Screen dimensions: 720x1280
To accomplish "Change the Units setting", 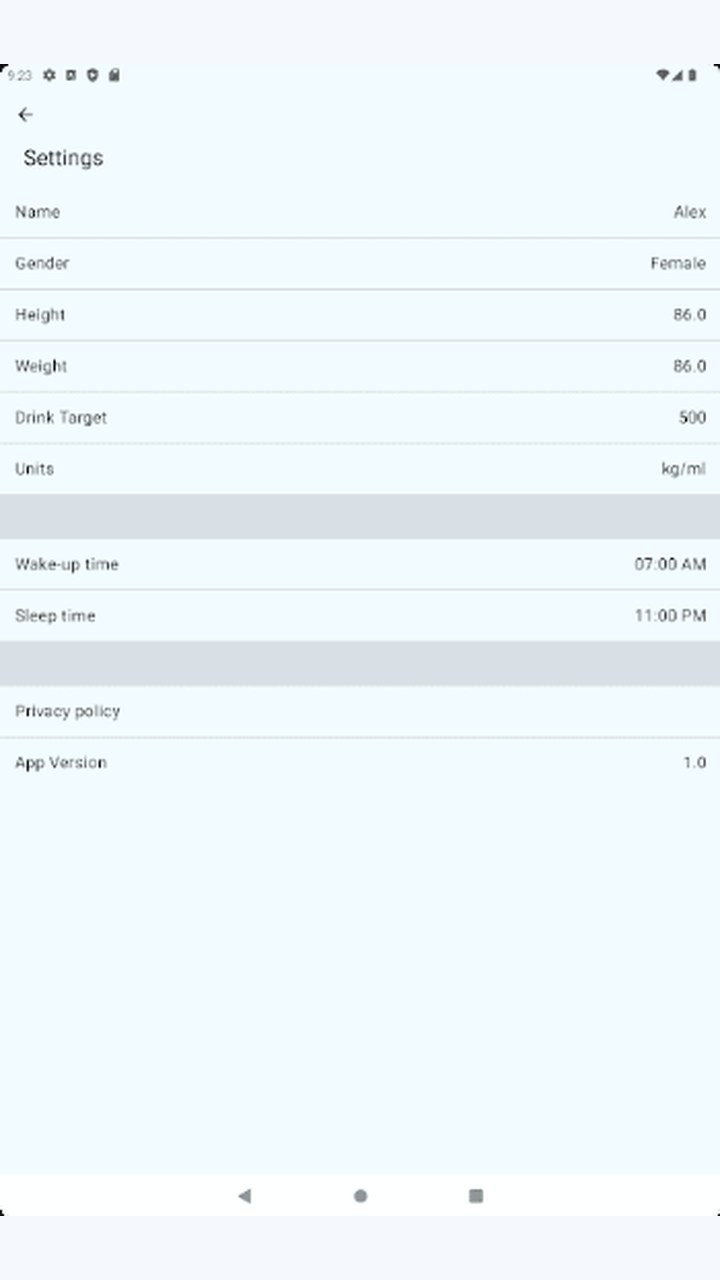I will point(360,469).
